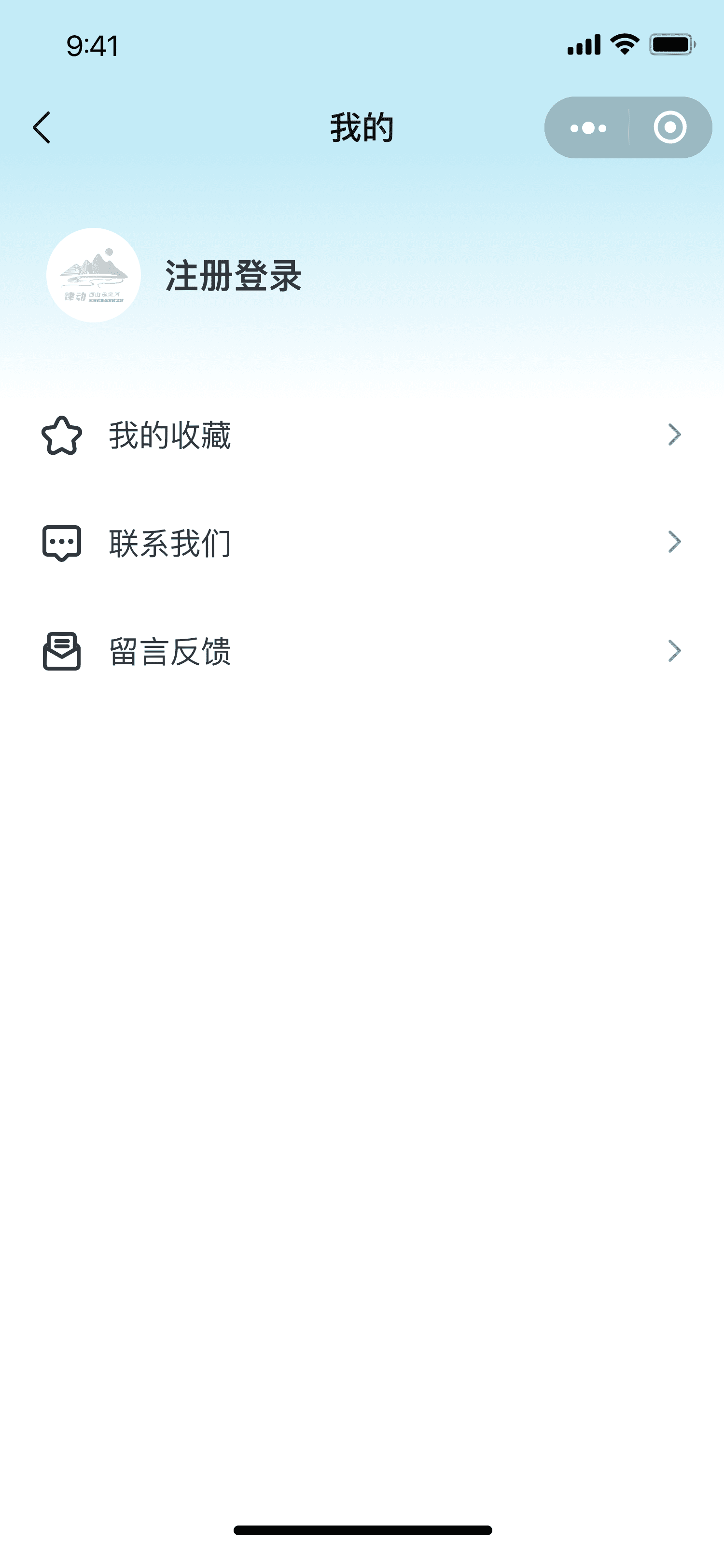Open the mini program more-options menu
The height and width of the screenshot is (1568, 724).
pyautogui.click(x=588, y=128)
